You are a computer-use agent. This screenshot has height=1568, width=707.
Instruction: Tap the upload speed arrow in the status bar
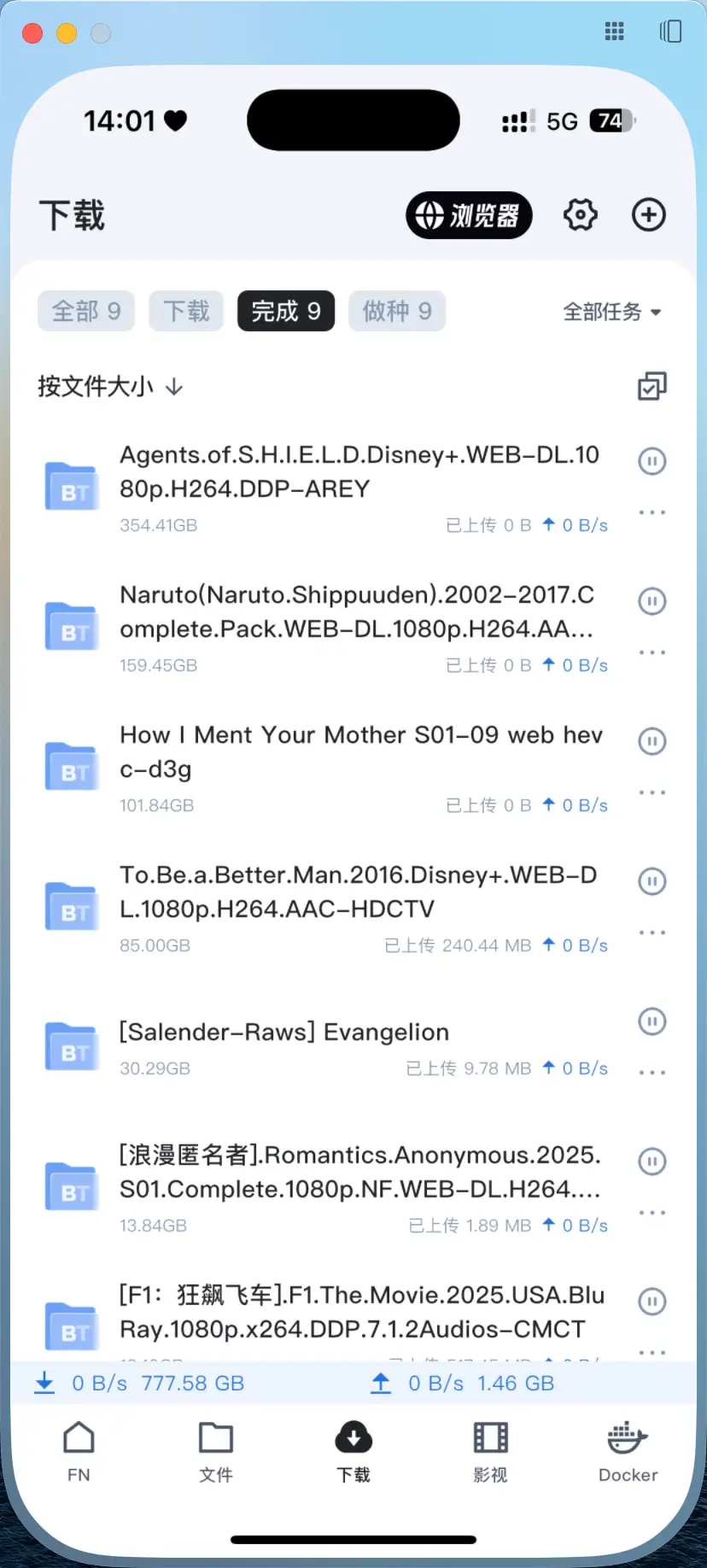pyautogui.click(x=381, y=1383)
